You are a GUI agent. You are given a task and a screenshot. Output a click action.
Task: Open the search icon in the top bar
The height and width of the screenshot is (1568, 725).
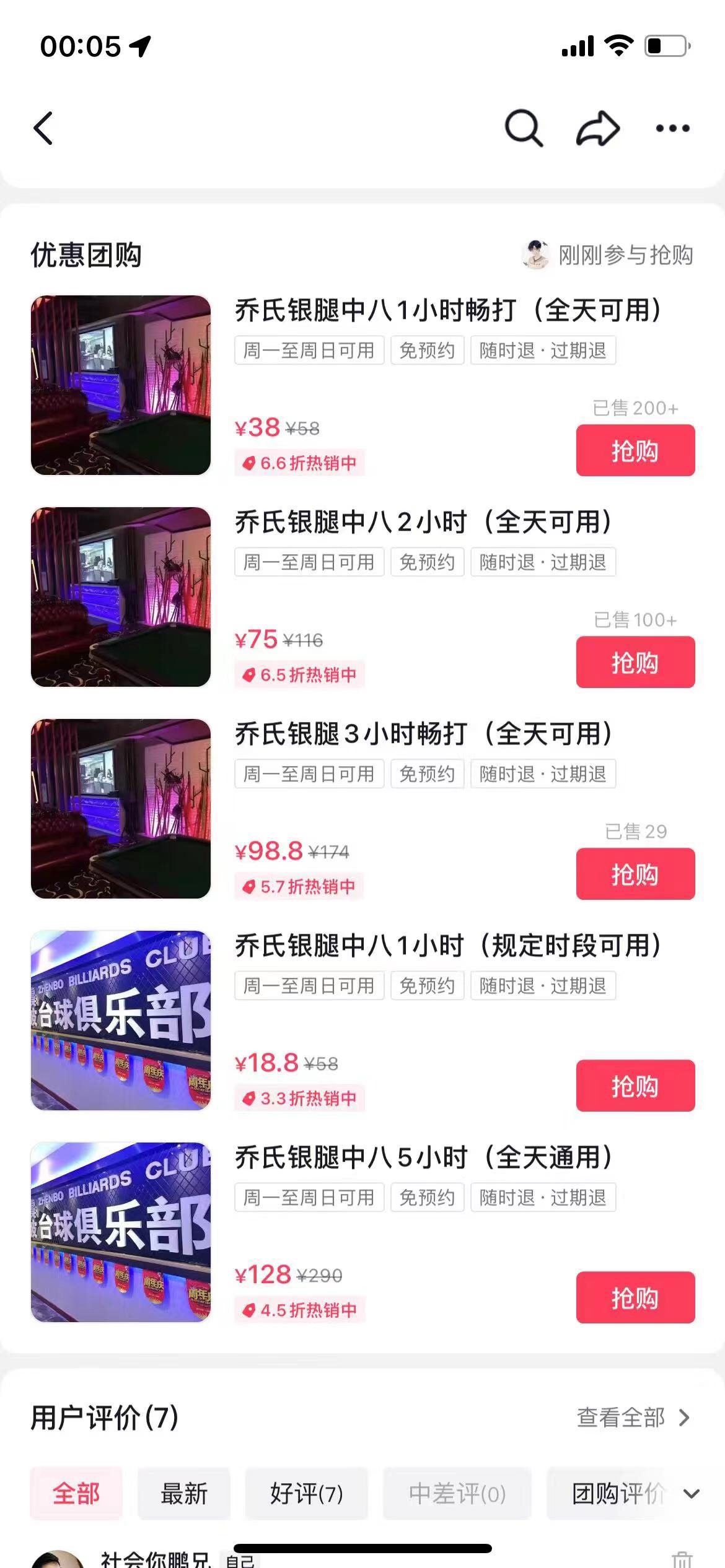[524, 128]
